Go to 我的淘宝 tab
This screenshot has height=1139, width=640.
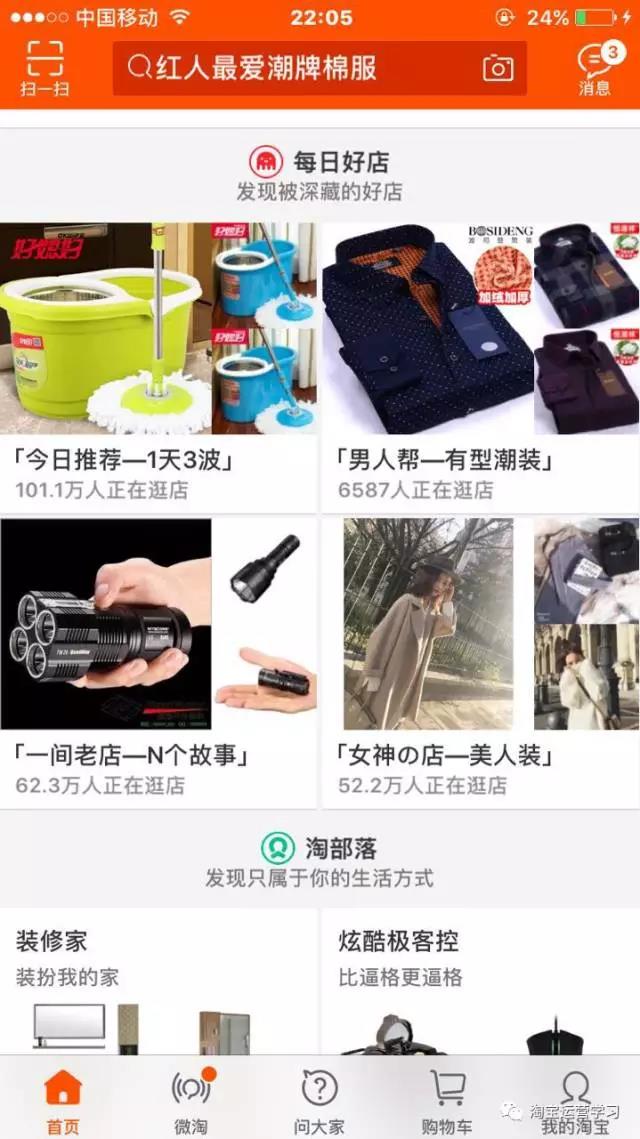pyautogui.click(x=575, y=1100)
